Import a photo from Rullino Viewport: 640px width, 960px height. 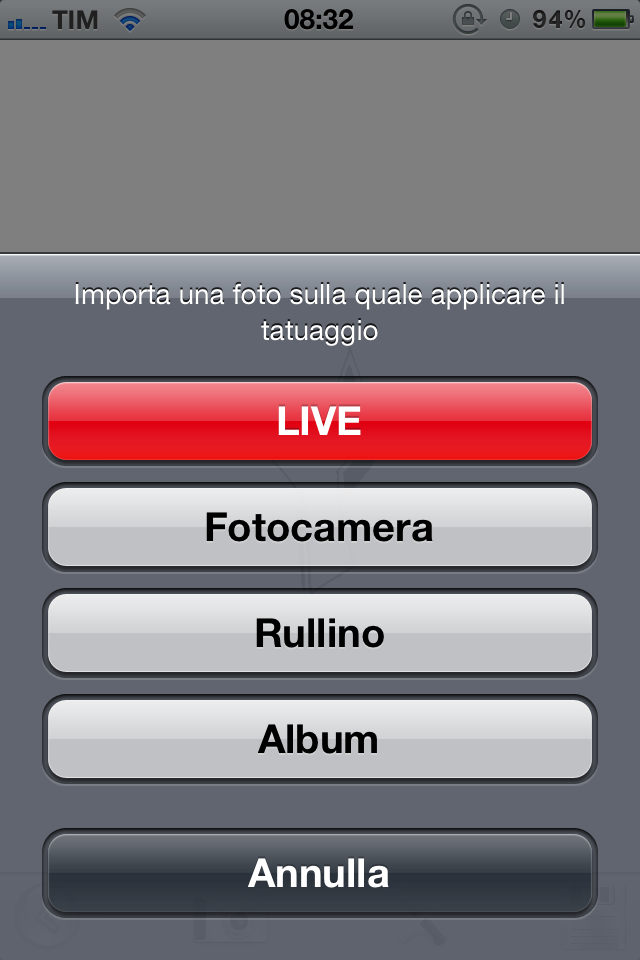[319, 633]
